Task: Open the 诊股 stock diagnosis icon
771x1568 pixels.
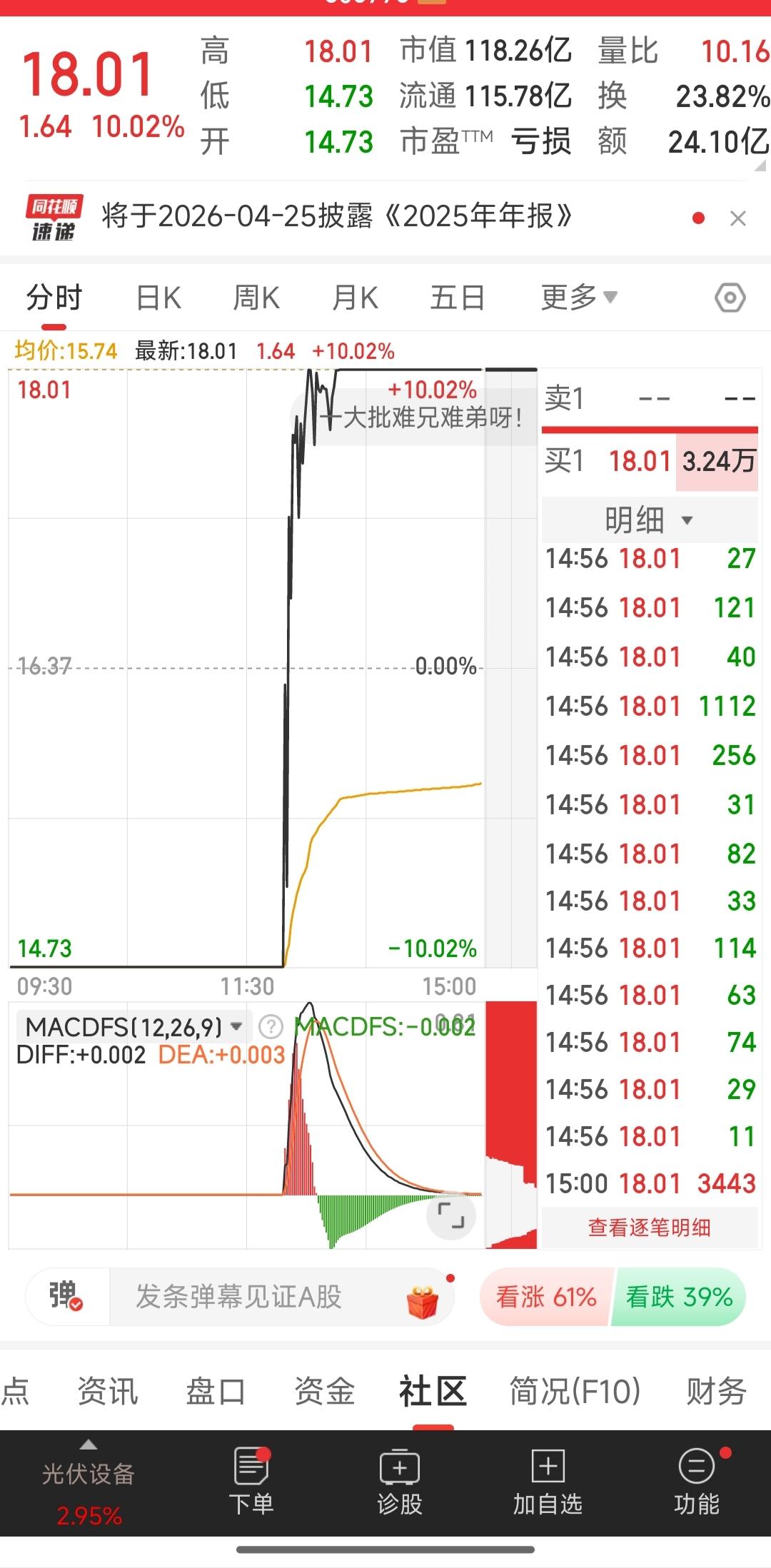Action: tap(400, 1470)
